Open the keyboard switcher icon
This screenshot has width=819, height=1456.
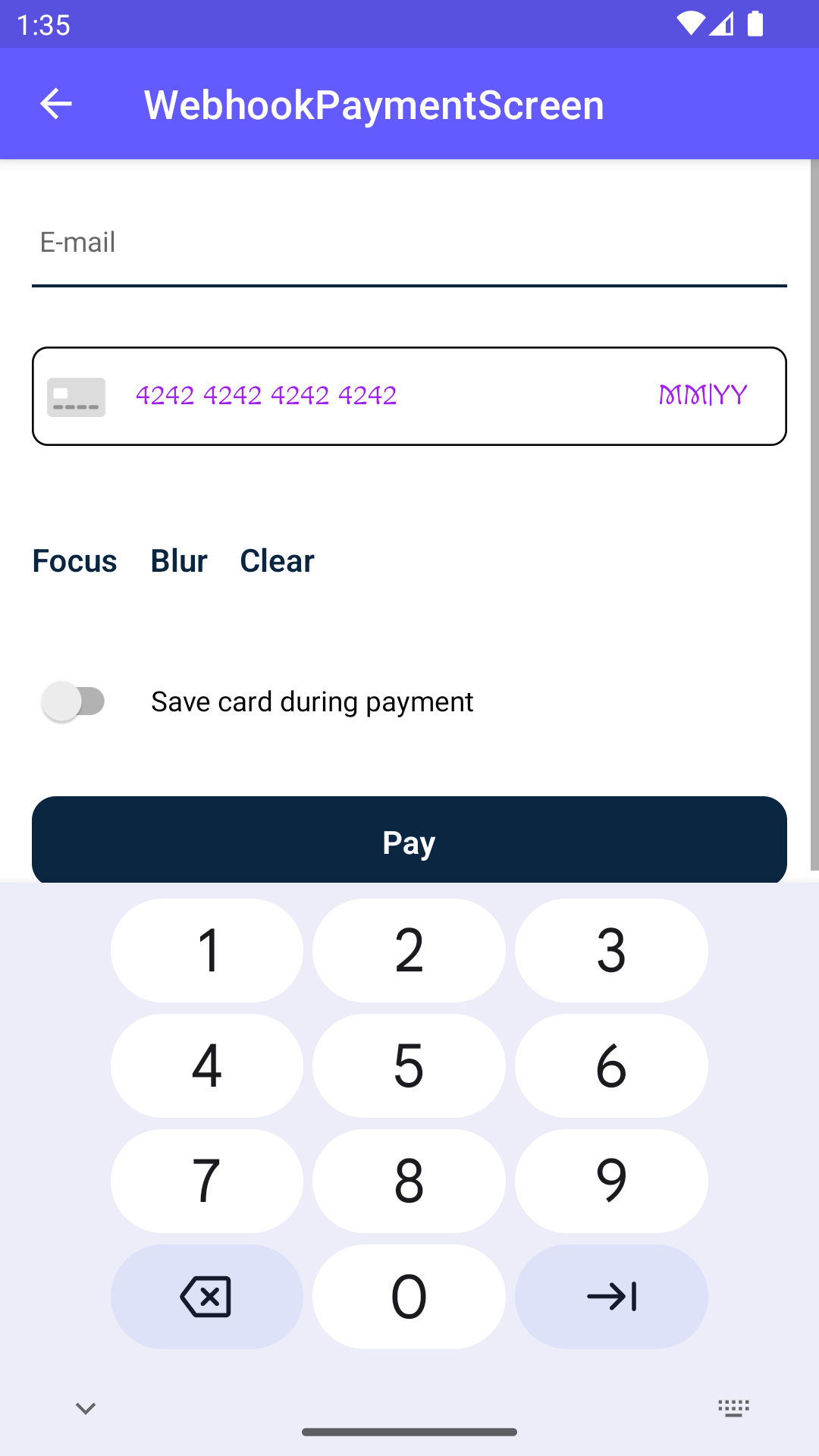point(733,1409)
